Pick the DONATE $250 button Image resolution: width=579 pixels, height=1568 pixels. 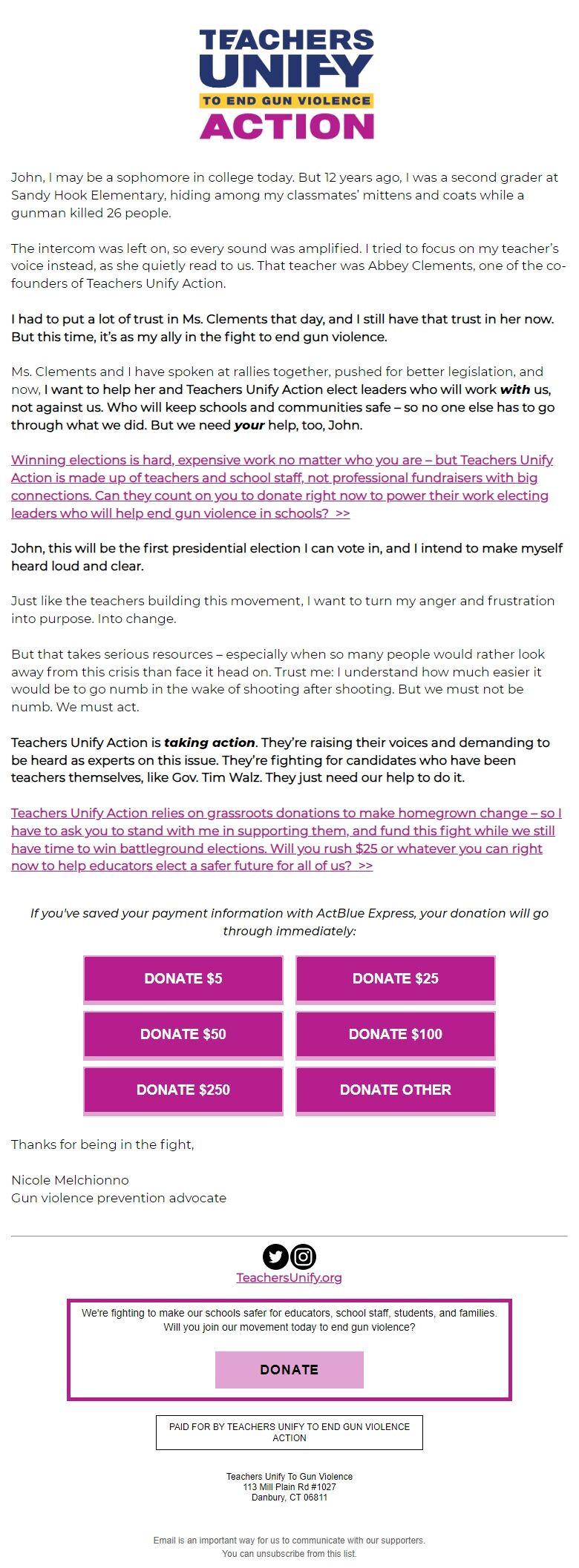point(183,1090)
